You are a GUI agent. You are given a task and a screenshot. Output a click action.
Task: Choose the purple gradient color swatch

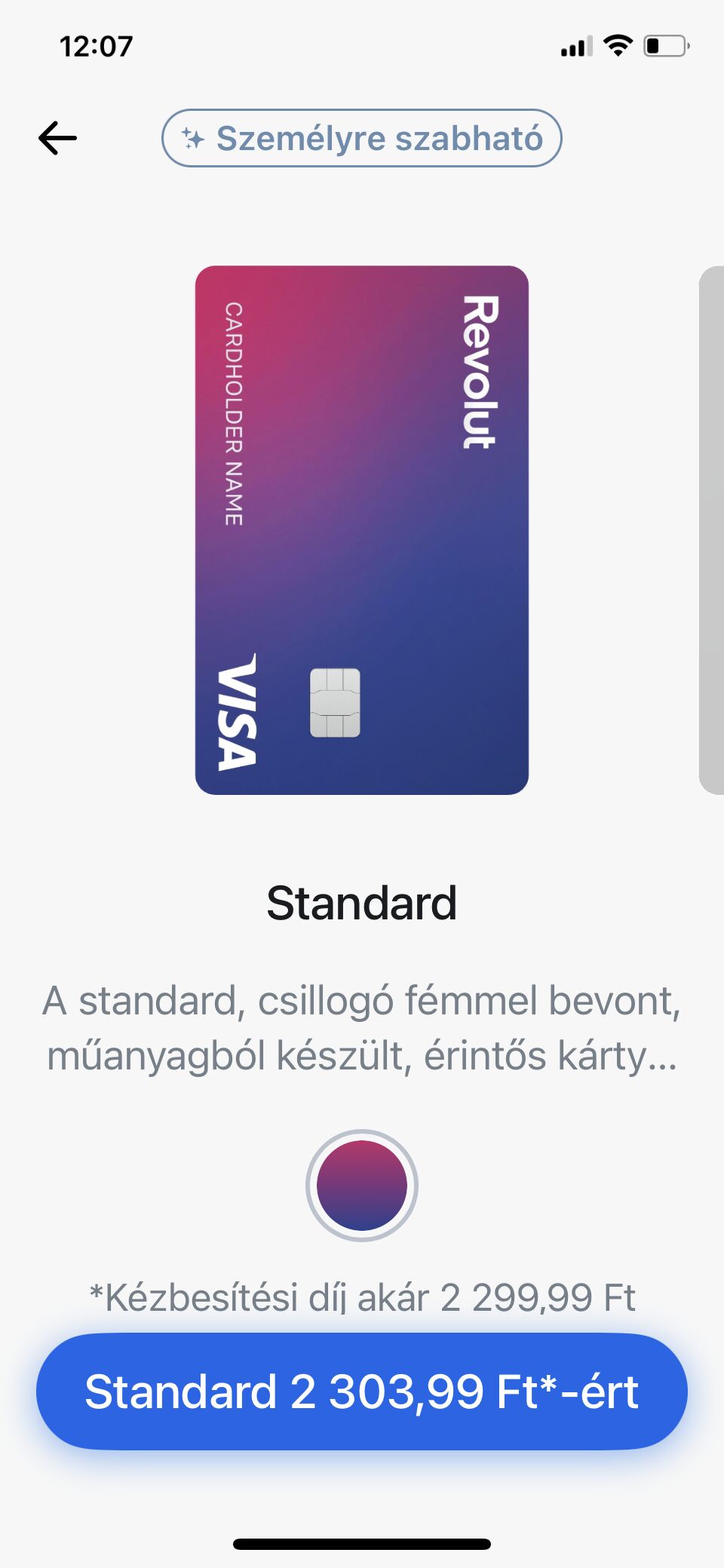(x=362, y=1185)
